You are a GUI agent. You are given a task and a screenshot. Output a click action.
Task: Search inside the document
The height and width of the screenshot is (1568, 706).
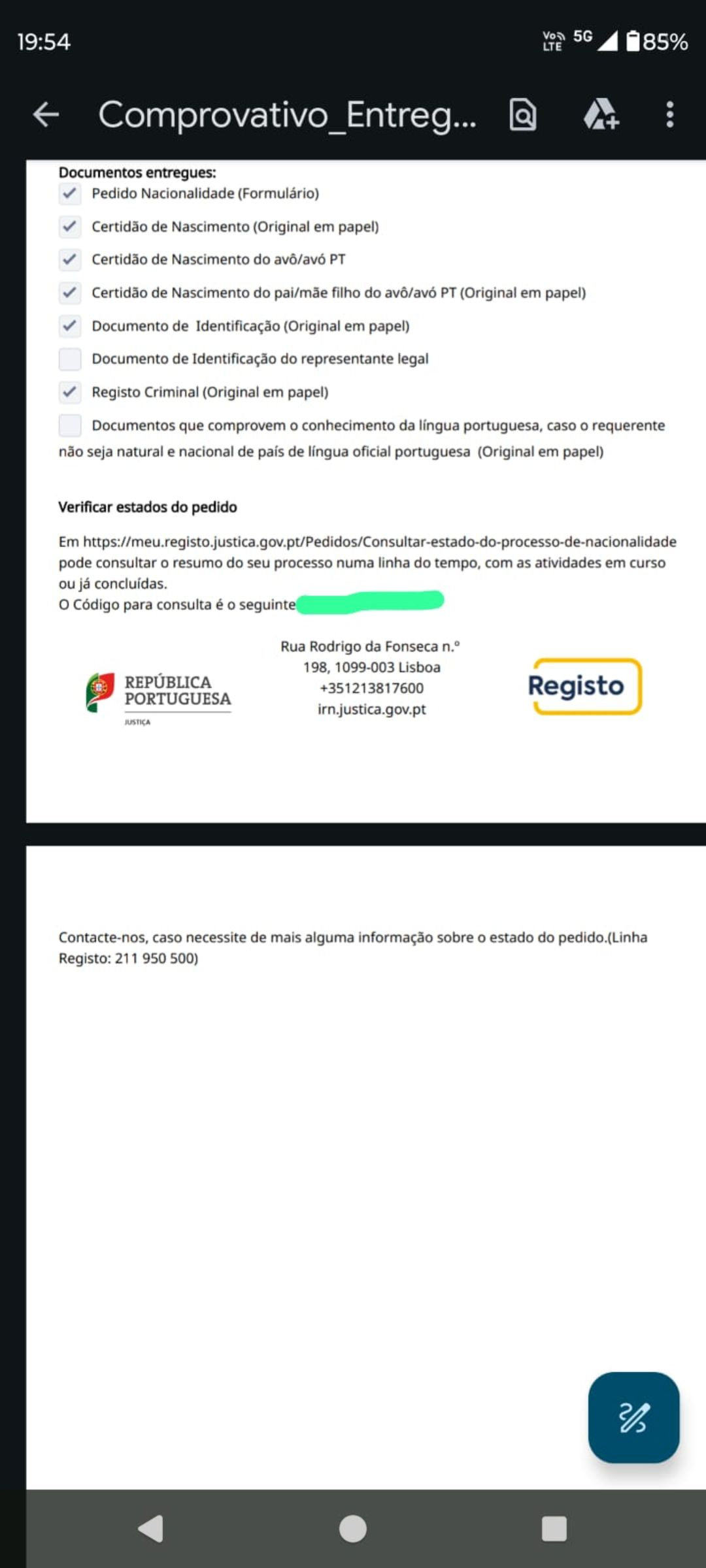pyautogui.click(x=523, y=115)
